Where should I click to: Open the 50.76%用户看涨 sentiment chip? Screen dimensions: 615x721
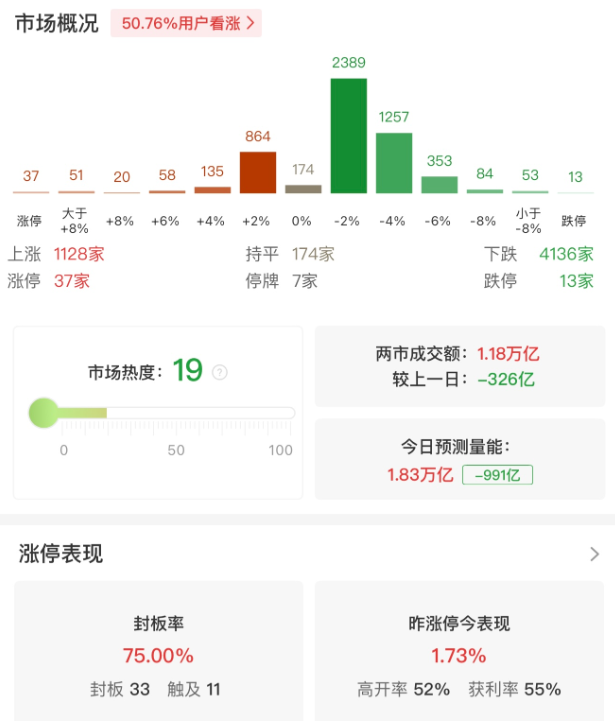pos(185,23)
